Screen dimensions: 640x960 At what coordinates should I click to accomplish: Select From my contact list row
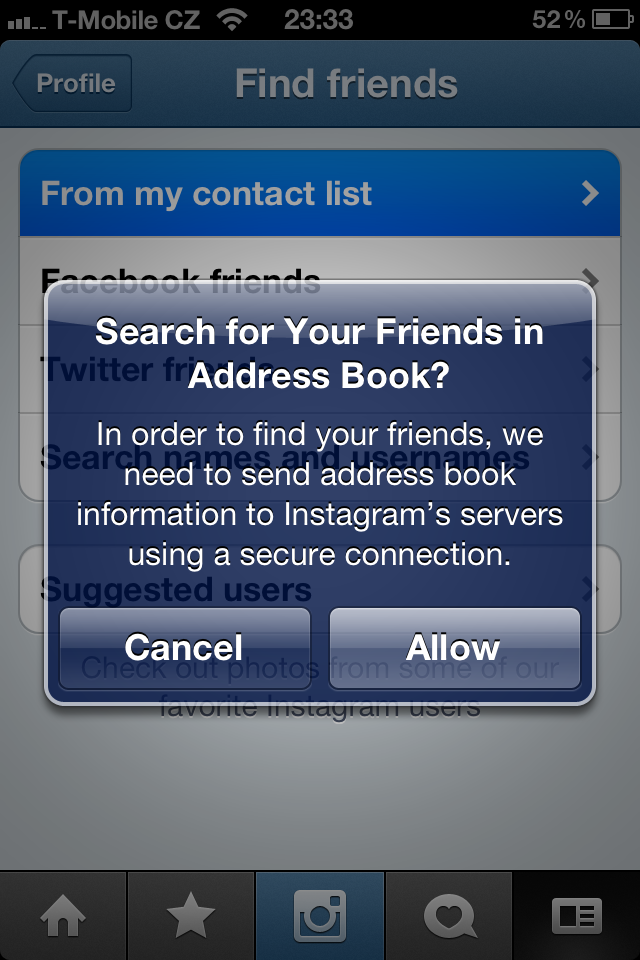click(320, 193)
